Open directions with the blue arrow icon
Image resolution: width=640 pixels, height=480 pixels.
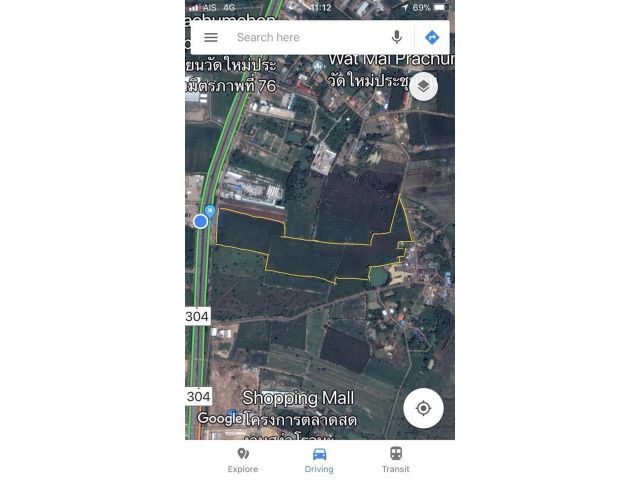pyautogui.click(x=431, y=38)
